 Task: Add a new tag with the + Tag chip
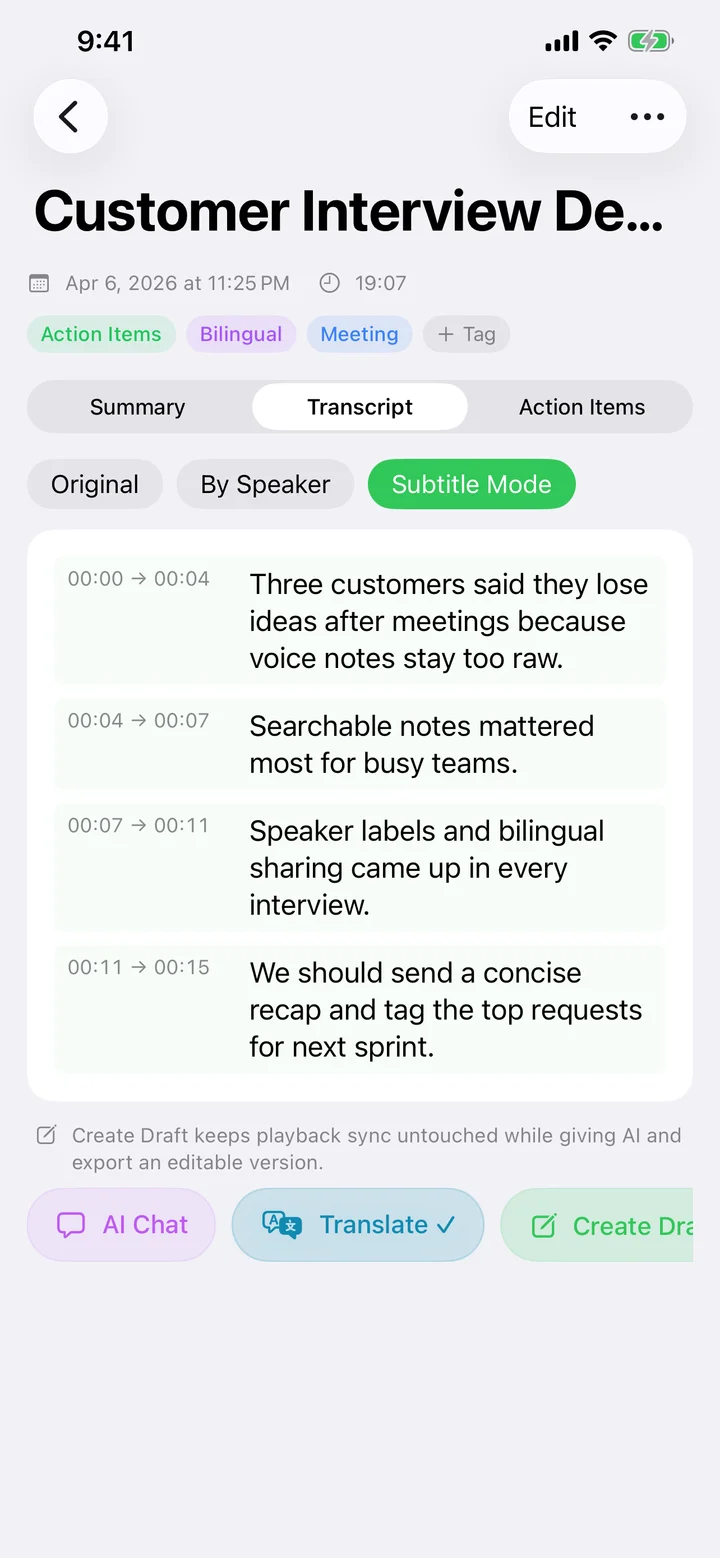pyautogui.click(x=466, y=334)
